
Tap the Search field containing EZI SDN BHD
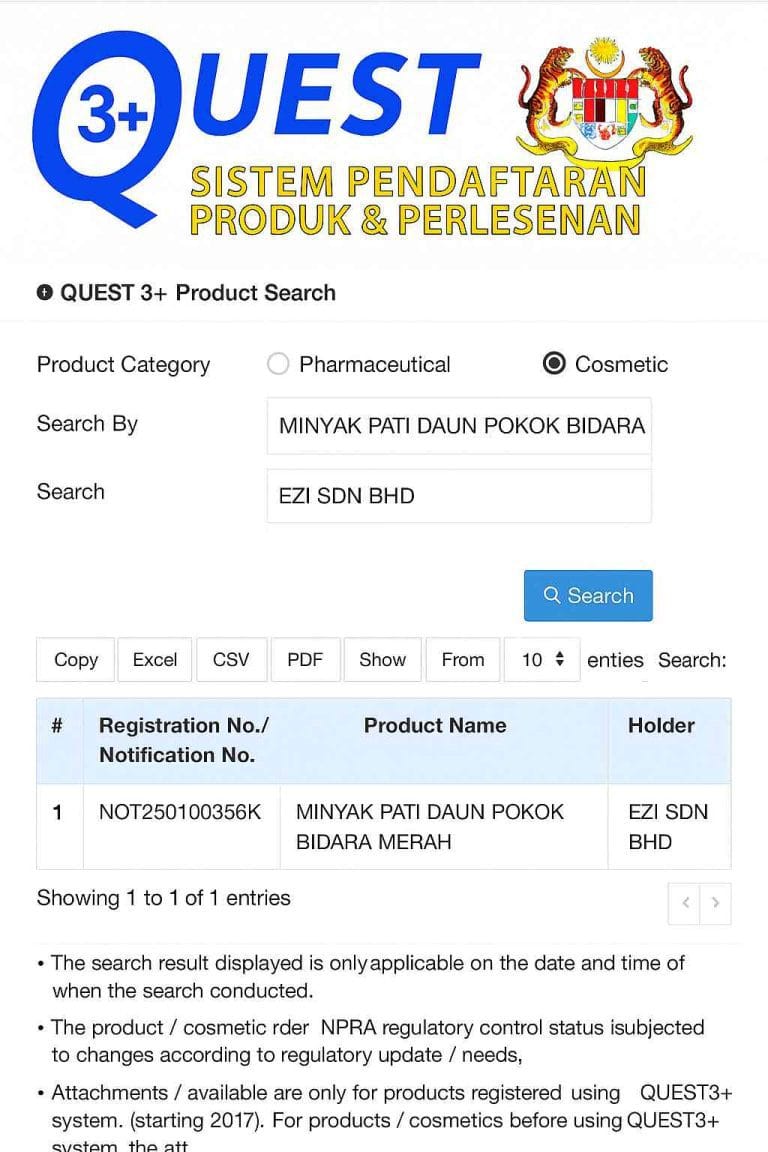459,495
